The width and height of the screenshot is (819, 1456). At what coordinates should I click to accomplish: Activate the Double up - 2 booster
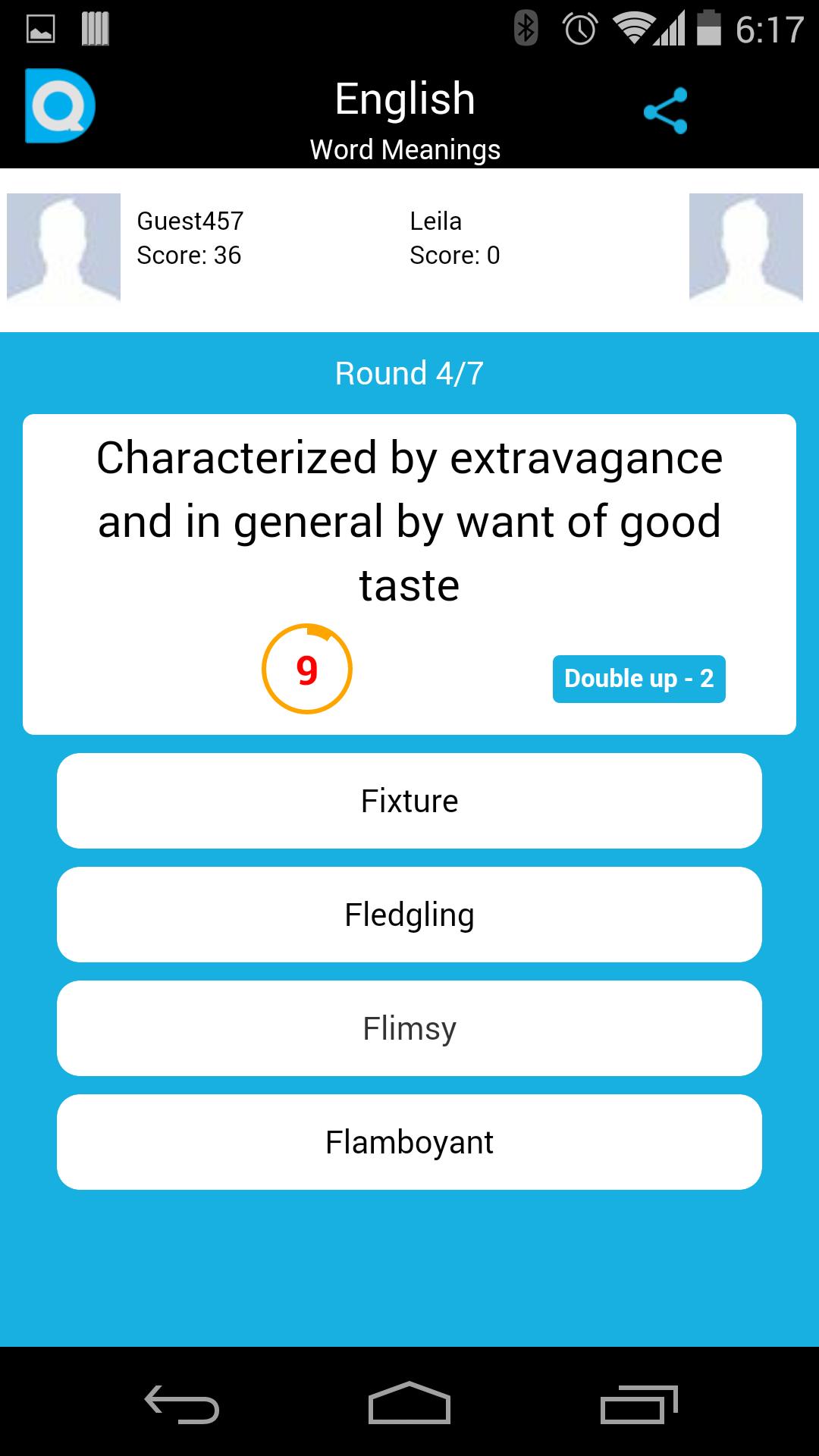pyautogui.click(x=639, y=679)
